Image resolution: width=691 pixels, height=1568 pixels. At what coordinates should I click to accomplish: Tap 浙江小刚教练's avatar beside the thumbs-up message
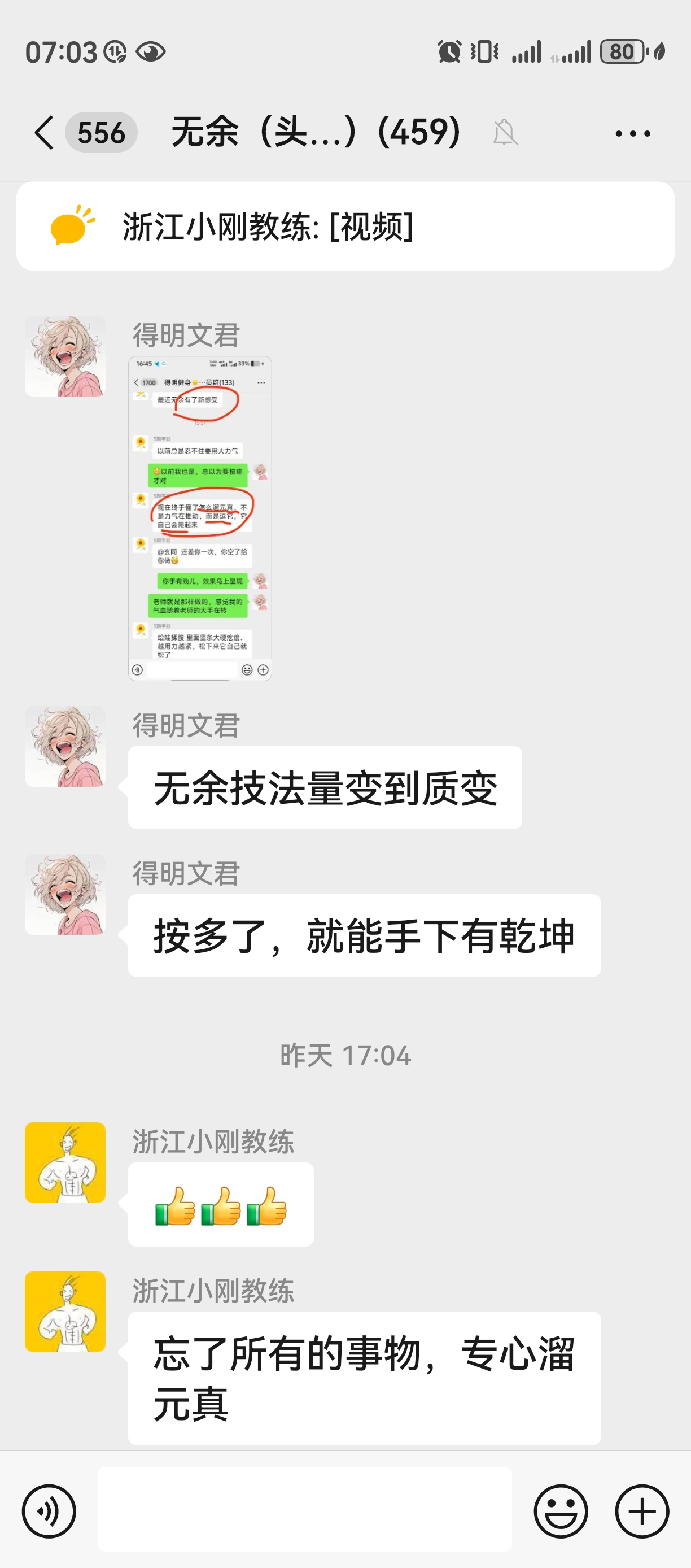click(x=65, y=1162)
